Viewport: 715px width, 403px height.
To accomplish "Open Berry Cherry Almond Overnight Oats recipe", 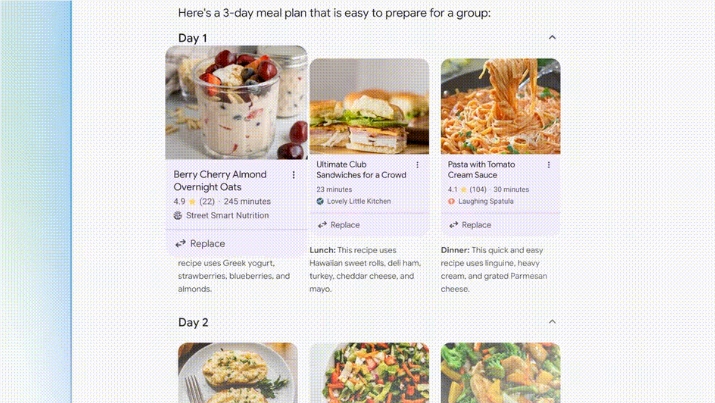I will coord(220,180).
